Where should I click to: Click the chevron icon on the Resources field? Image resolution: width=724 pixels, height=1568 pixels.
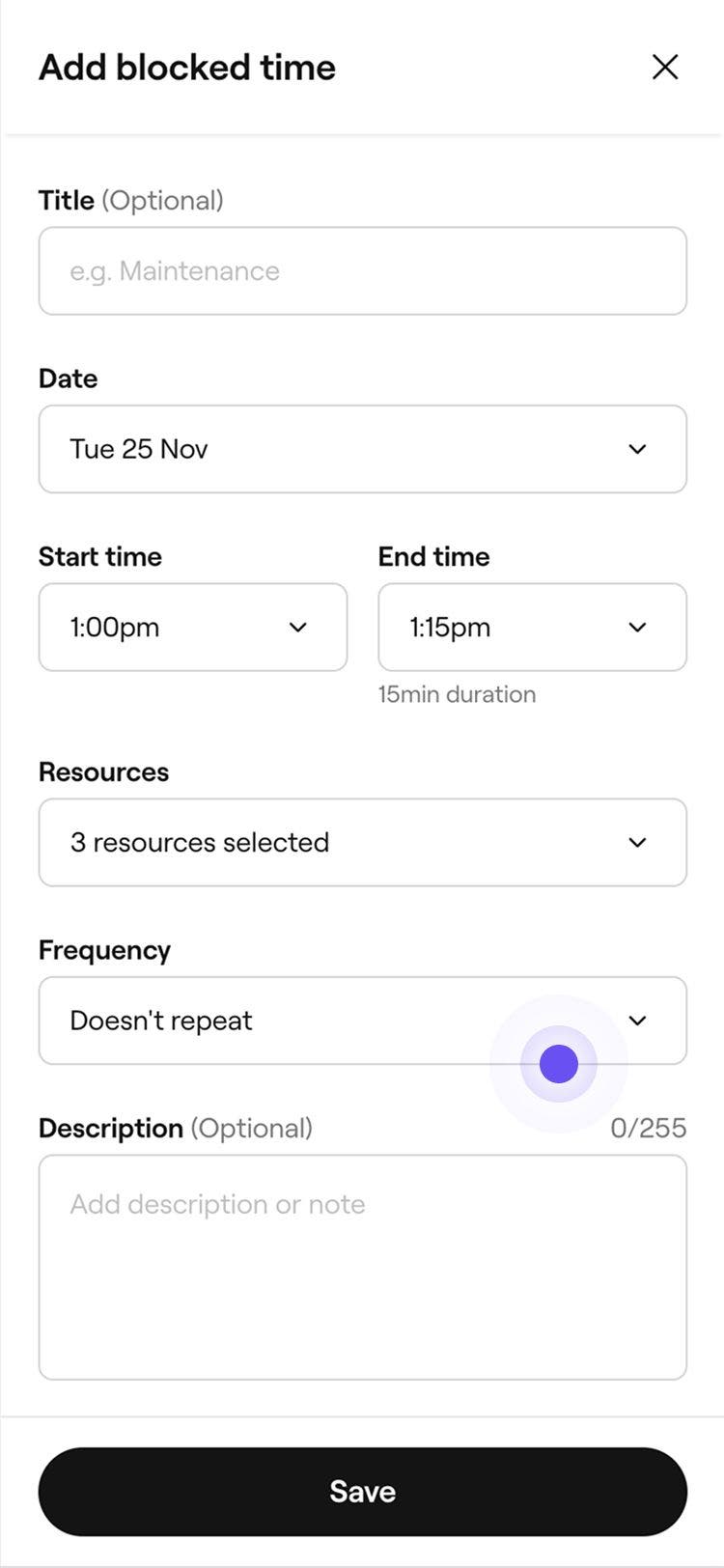(x=637, y=842)
